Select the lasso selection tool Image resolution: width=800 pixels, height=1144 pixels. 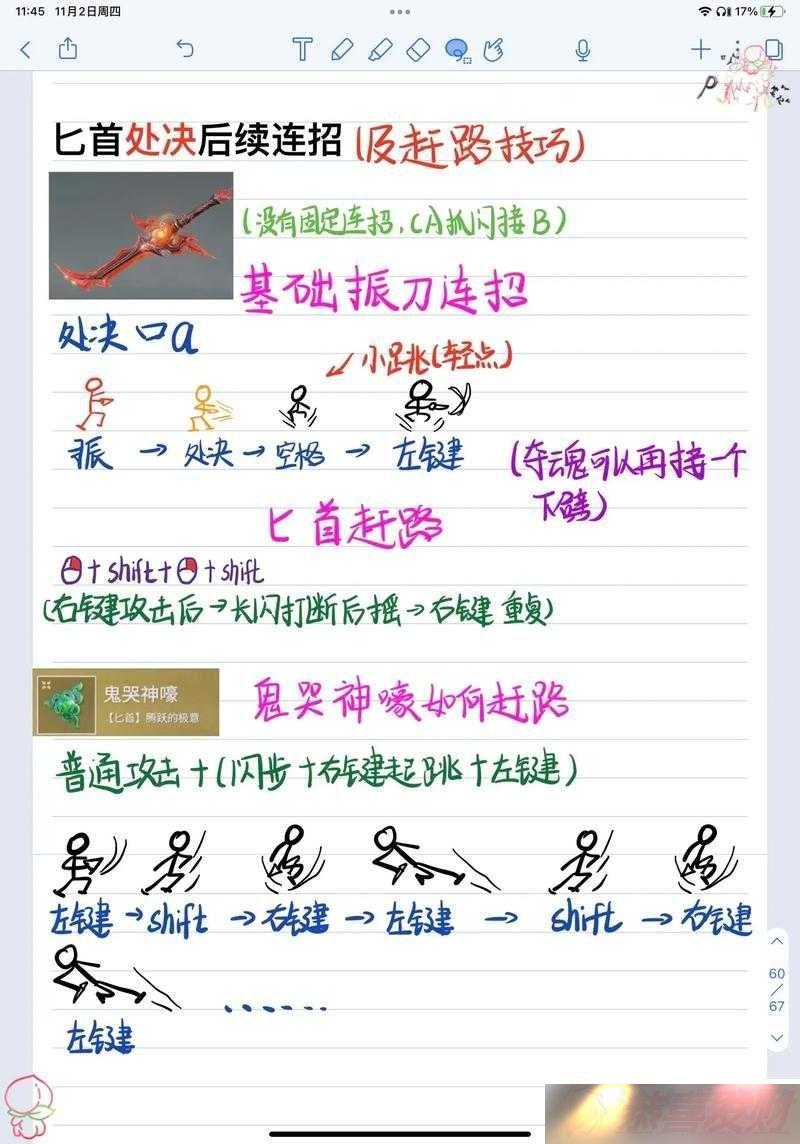pyautogui.click(x=457, y=49)
